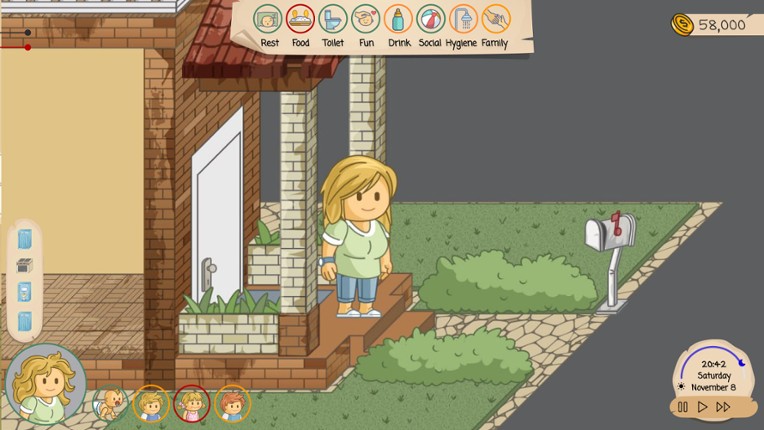The image size is (764, 430).
Task: Tap the front door of the house
Action: click(x=218, y=215)
